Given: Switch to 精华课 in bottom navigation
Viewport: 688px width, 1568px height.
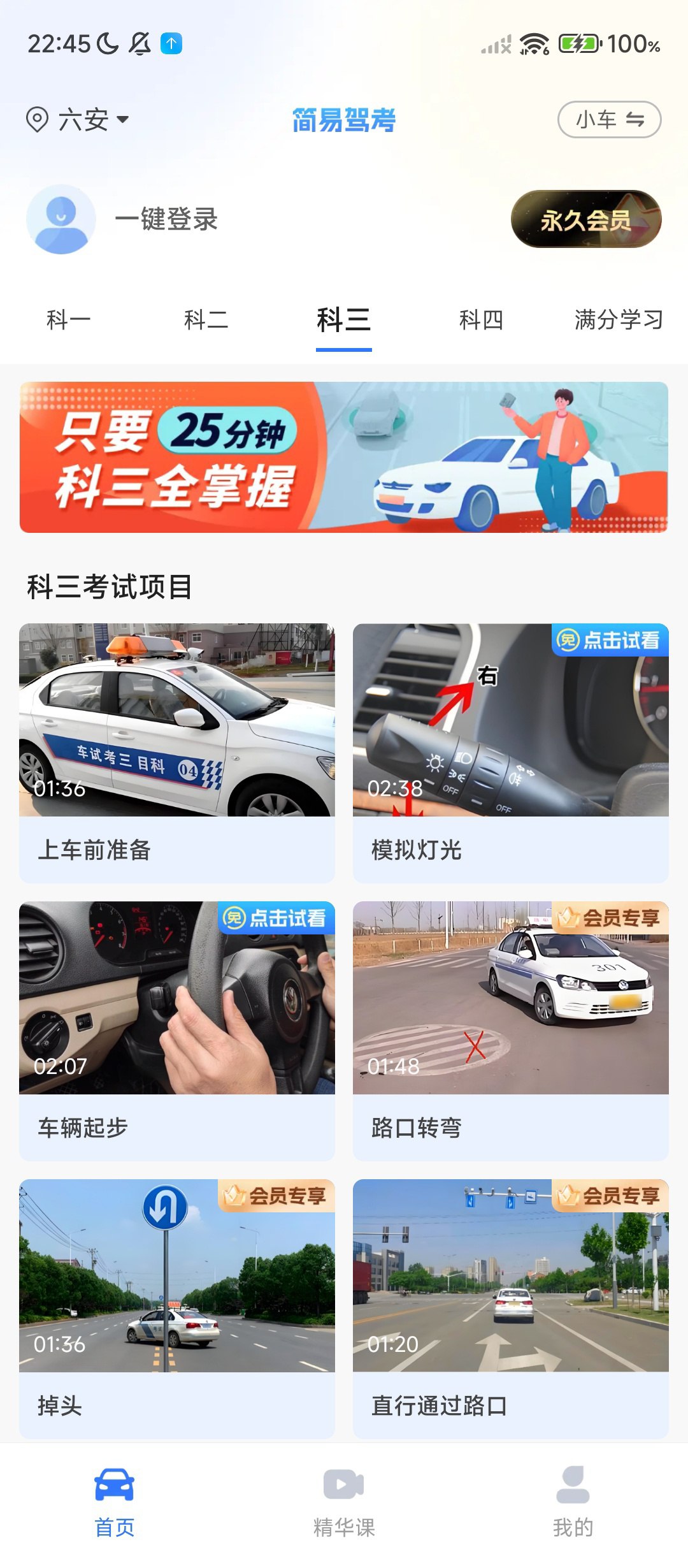Looking at the screenshot, I should pyautogui.click(x=344, y=1501).
